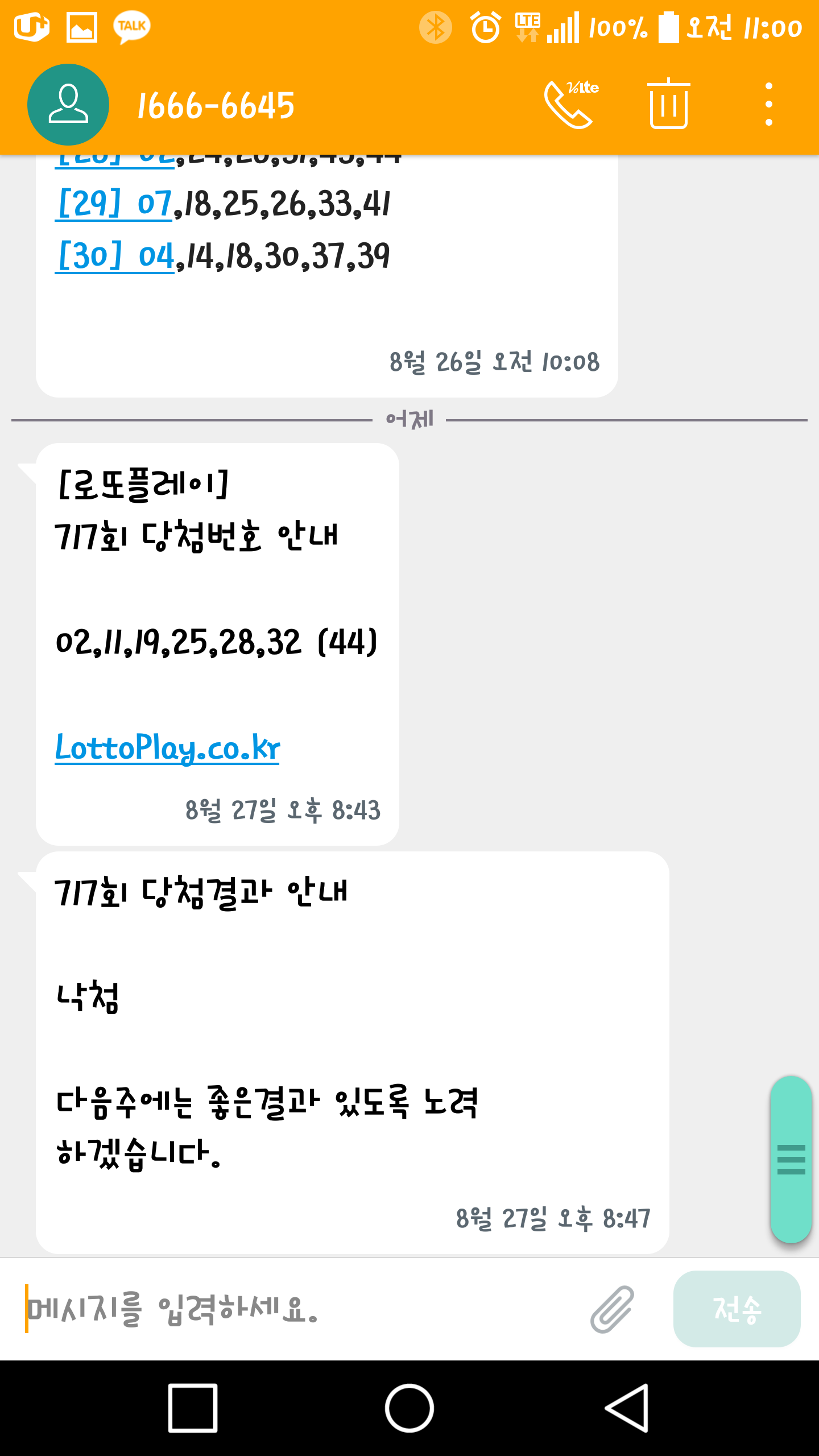Open recent apps with the square button
This screenshot has height=1456, width=819.
[x=193, y=1408]
